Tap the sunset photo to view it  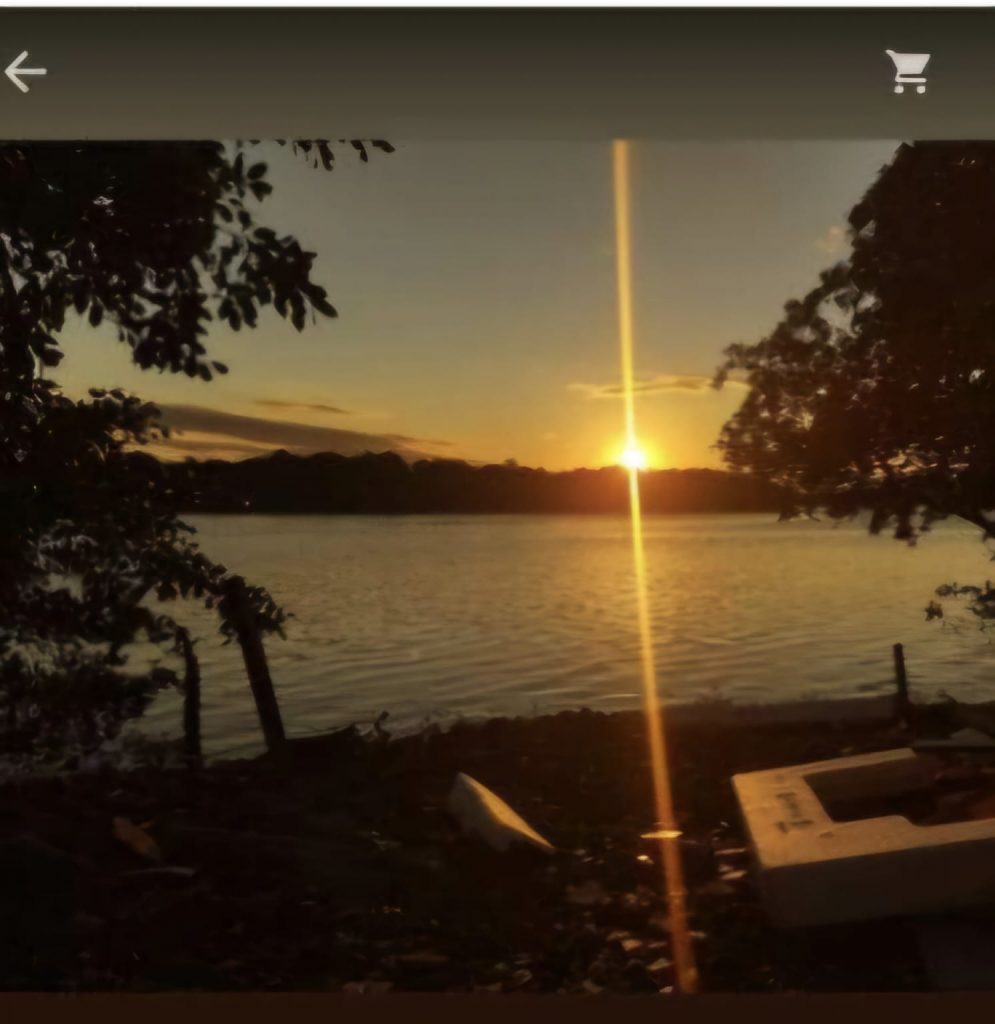[497, 565]
